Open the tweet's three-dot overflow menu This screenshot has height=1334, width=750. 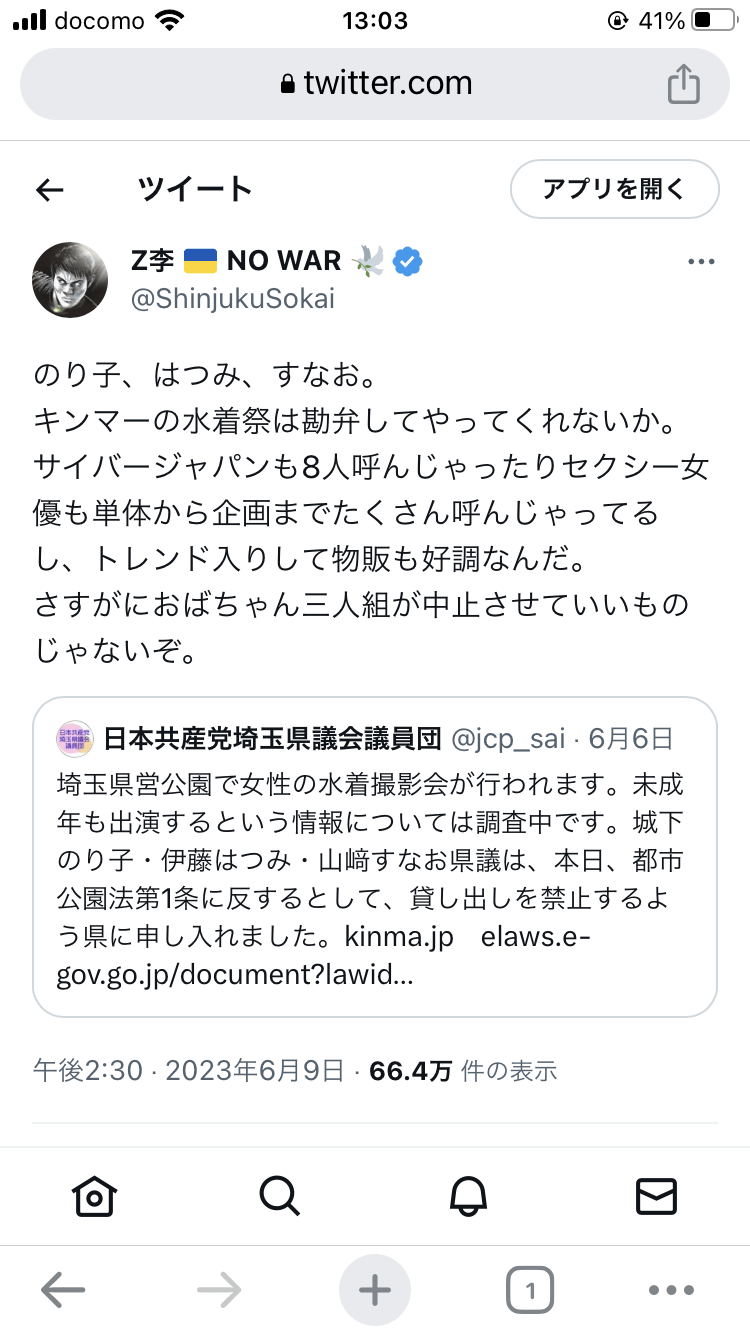click(701, 262)
